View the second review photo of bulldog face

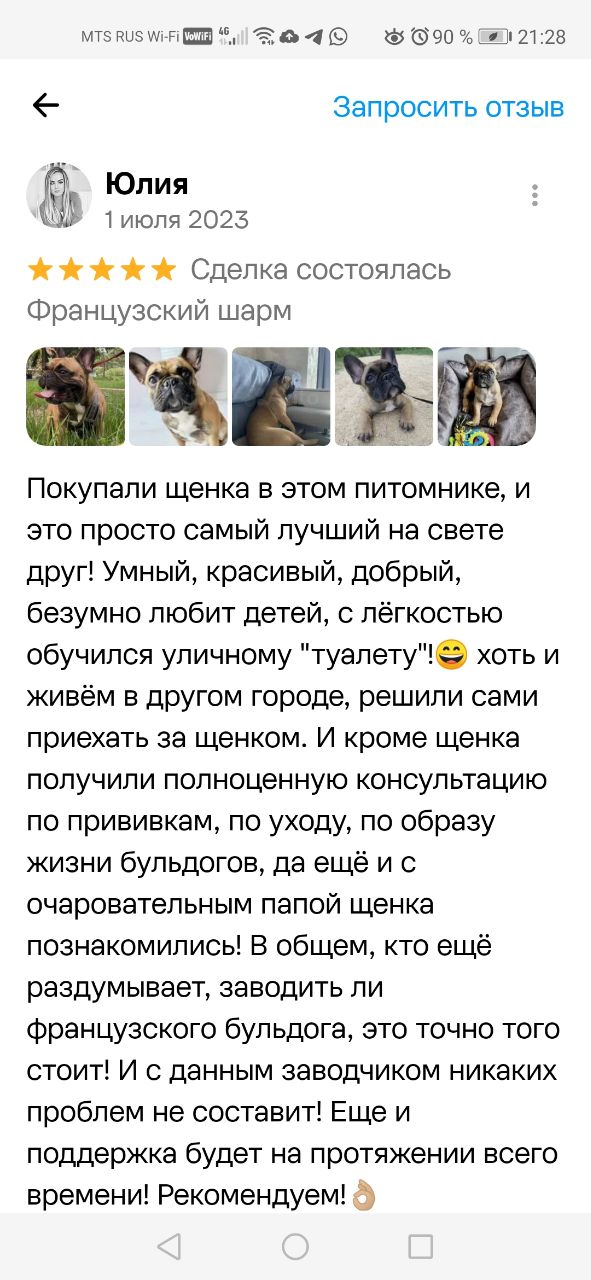[x=178, y=396]
